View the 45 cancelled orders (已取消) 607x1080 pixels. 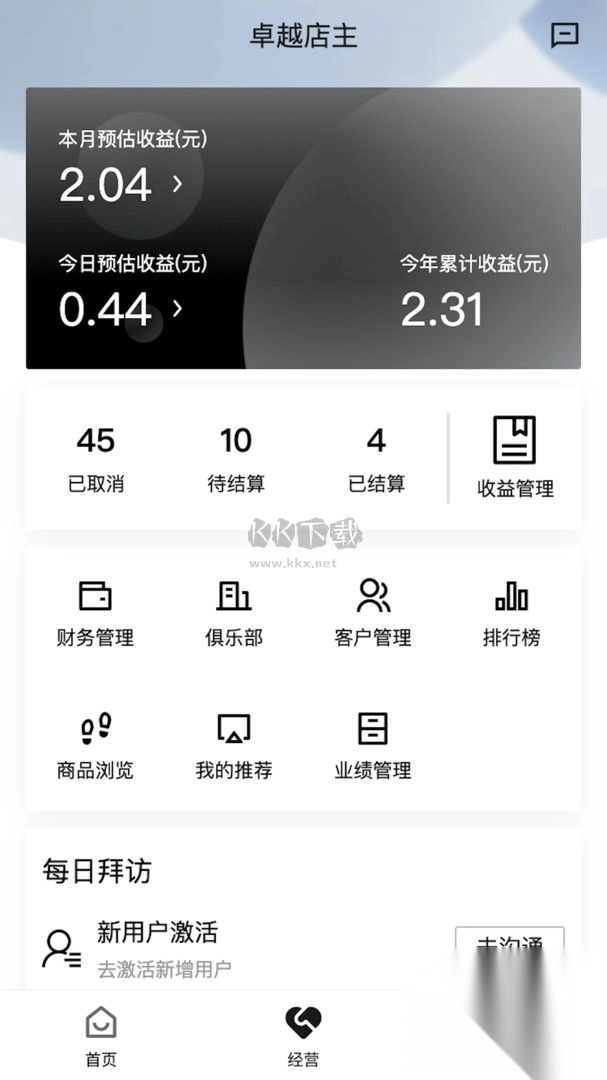pyautogui.click(x=96, y=460)
